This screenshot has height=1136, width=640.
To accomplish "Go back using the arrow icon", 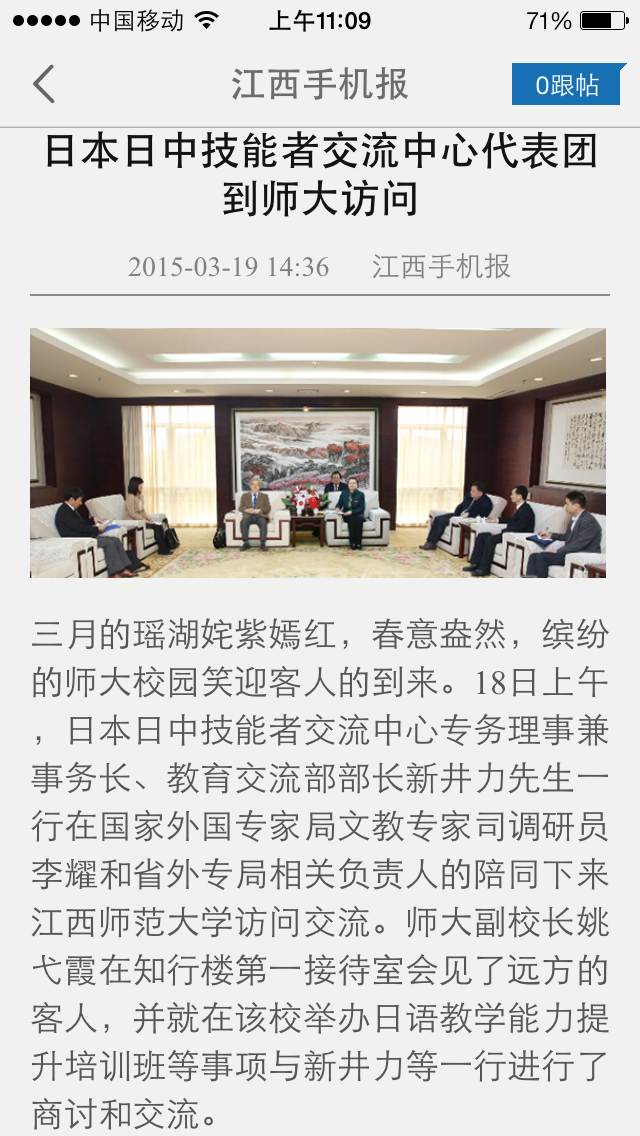I will pyautogui.click(x=43, y=85).
